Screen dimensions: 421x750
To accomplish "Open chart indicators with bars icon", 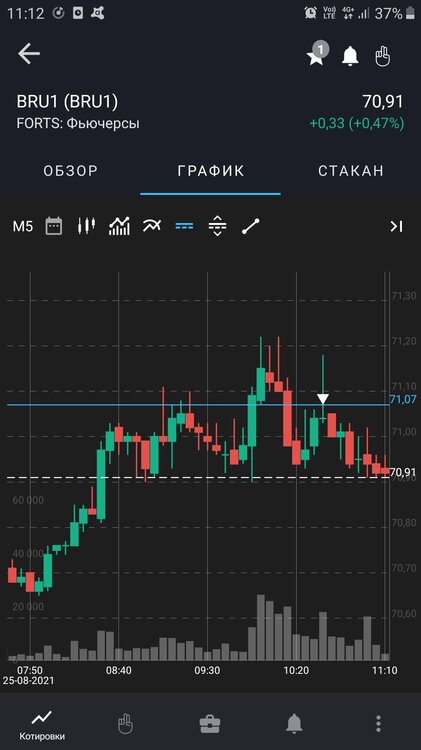I will coord(119,226).
